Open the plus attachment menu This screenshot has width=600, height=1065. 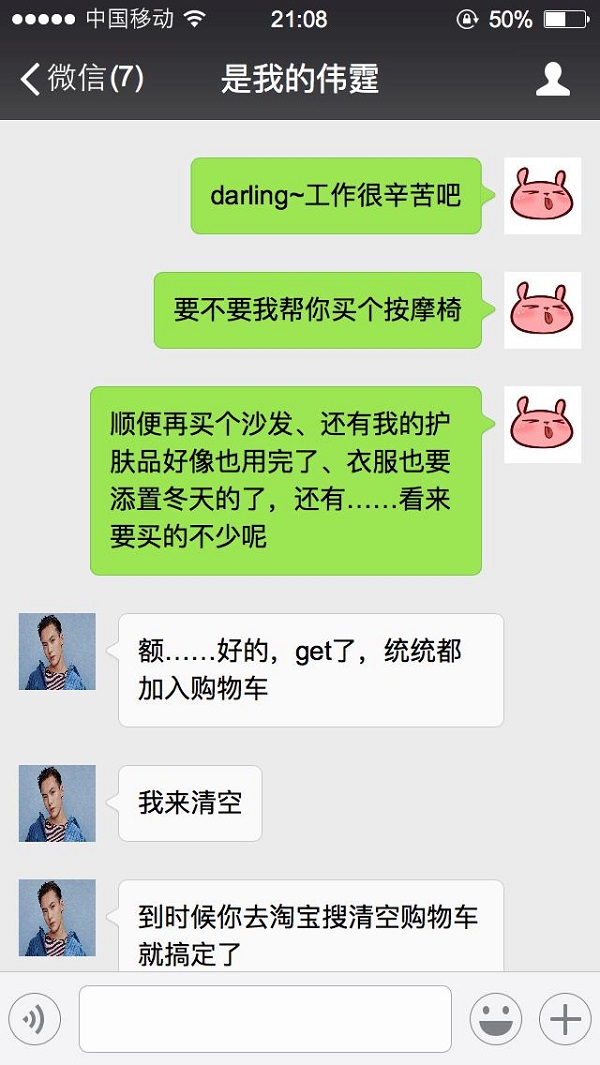point(565,1019)
